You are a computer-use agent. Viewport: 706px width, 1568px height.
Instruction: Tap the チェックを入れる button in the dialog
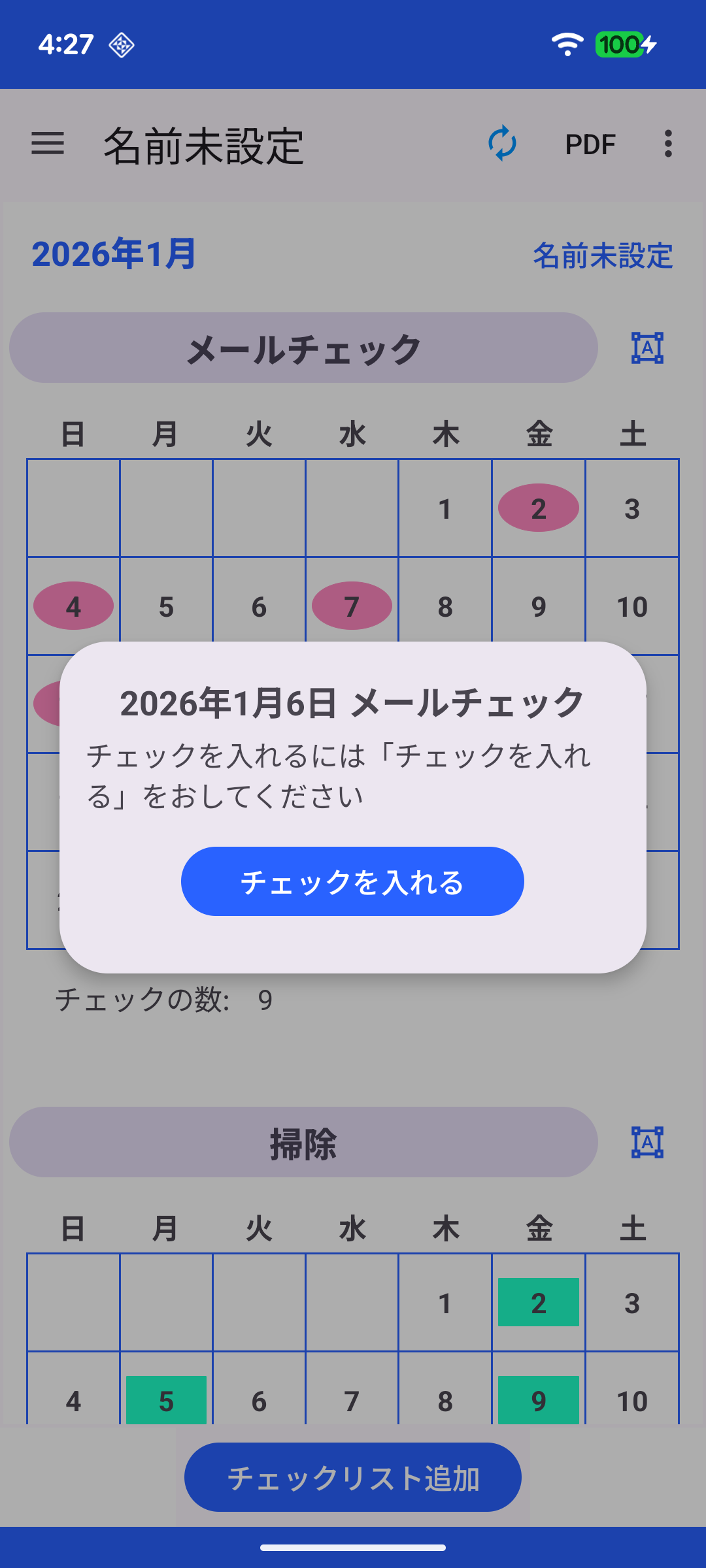[x=352, y=881]
